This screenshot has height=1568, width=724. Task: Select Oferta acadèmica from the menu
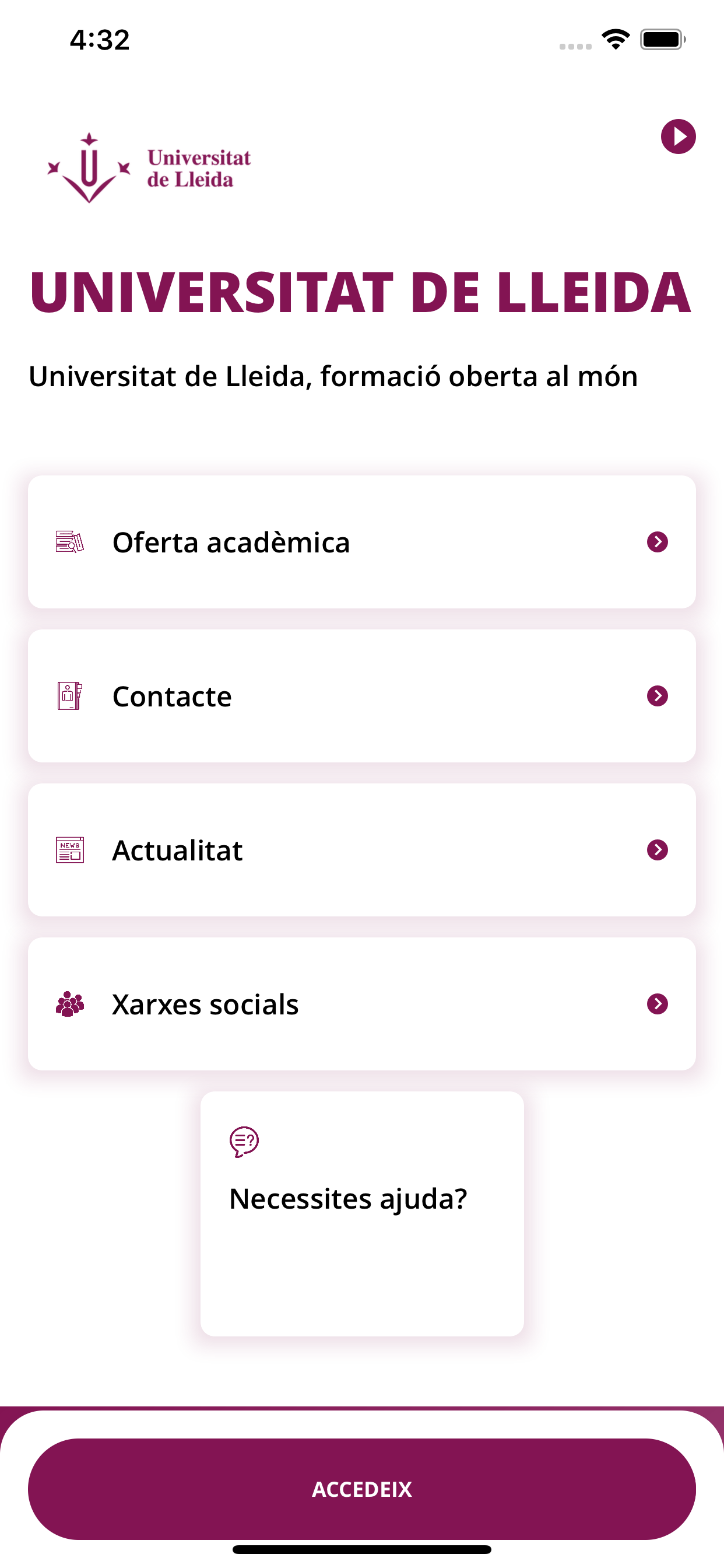[x=231, y=542]
